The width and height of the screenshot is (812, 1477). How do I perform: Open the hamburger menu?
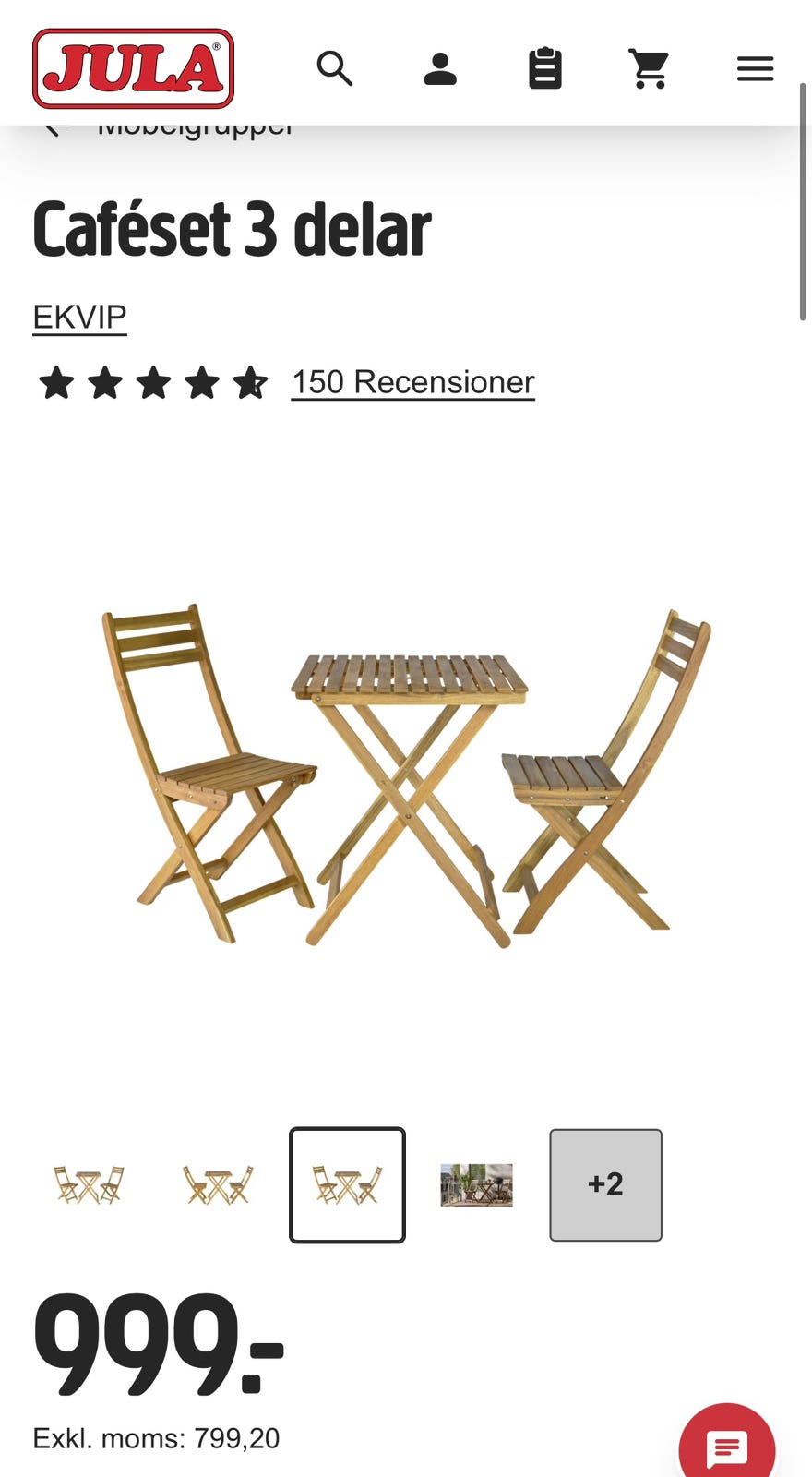(755, 68)
